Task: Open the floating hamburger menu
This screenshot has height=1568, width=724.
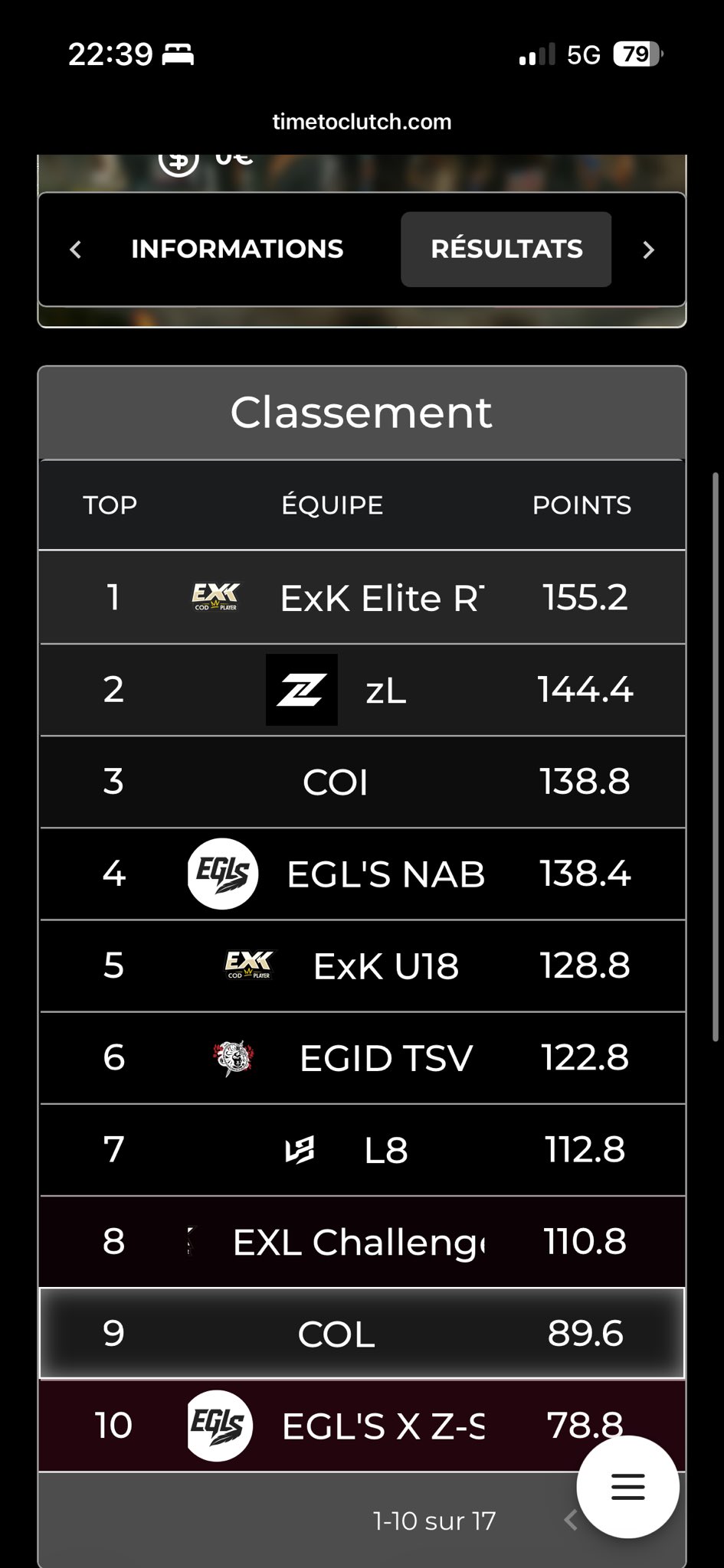Action: (627, 1487)
